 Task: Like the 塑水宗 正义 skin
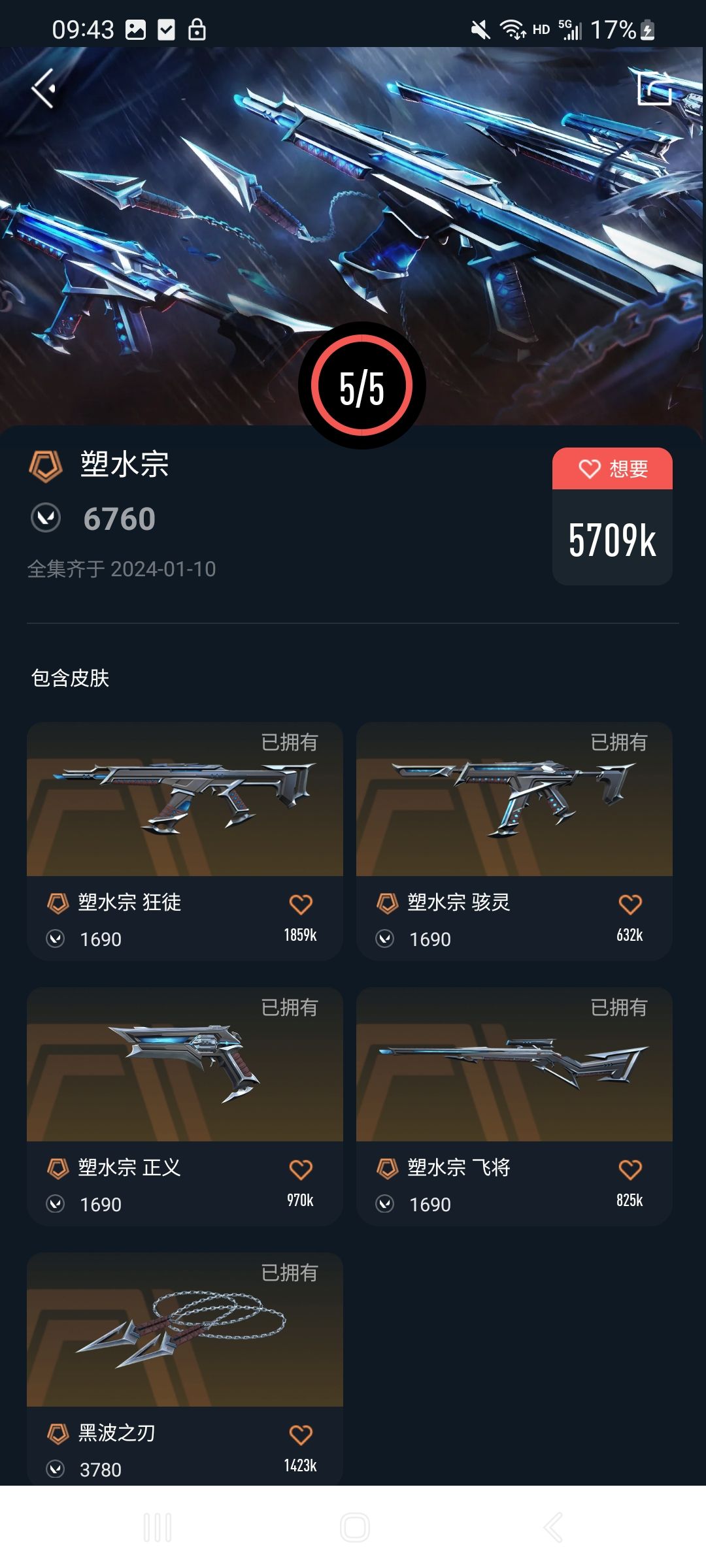coord(301,1169)
